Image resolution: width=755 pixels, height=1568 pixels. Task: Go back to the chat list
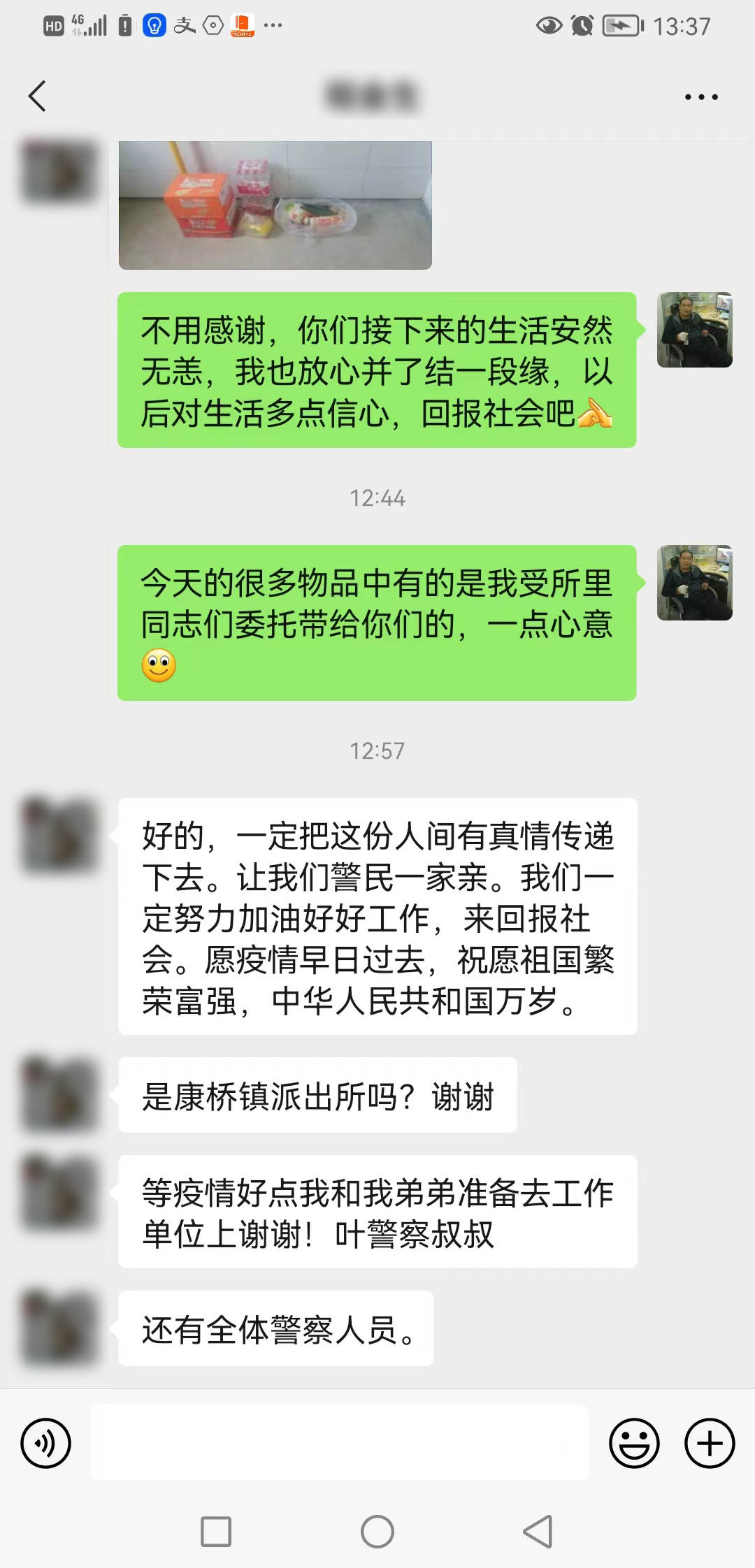click(x=38, y=96)
